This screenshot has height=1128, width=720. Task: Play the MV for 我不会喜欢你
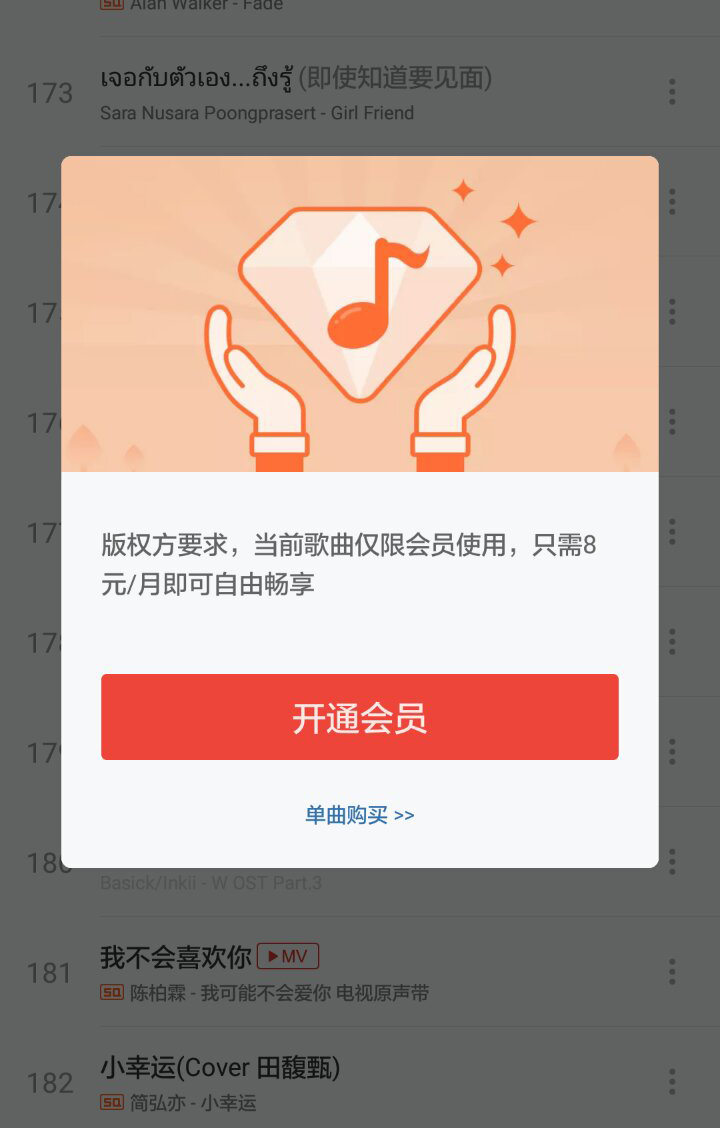click(289, 956)
